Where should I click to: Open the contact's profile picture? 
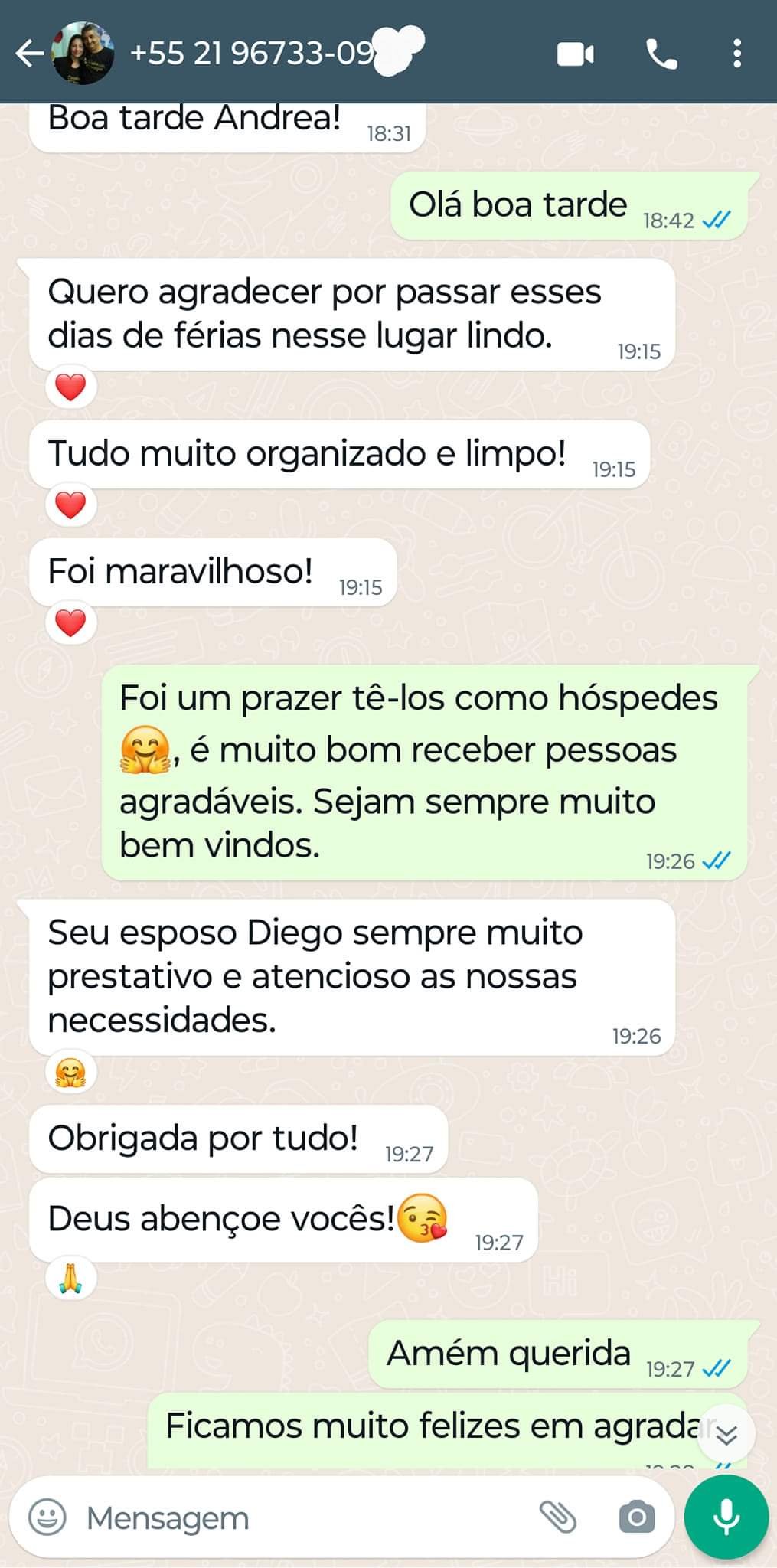point(83,54)
